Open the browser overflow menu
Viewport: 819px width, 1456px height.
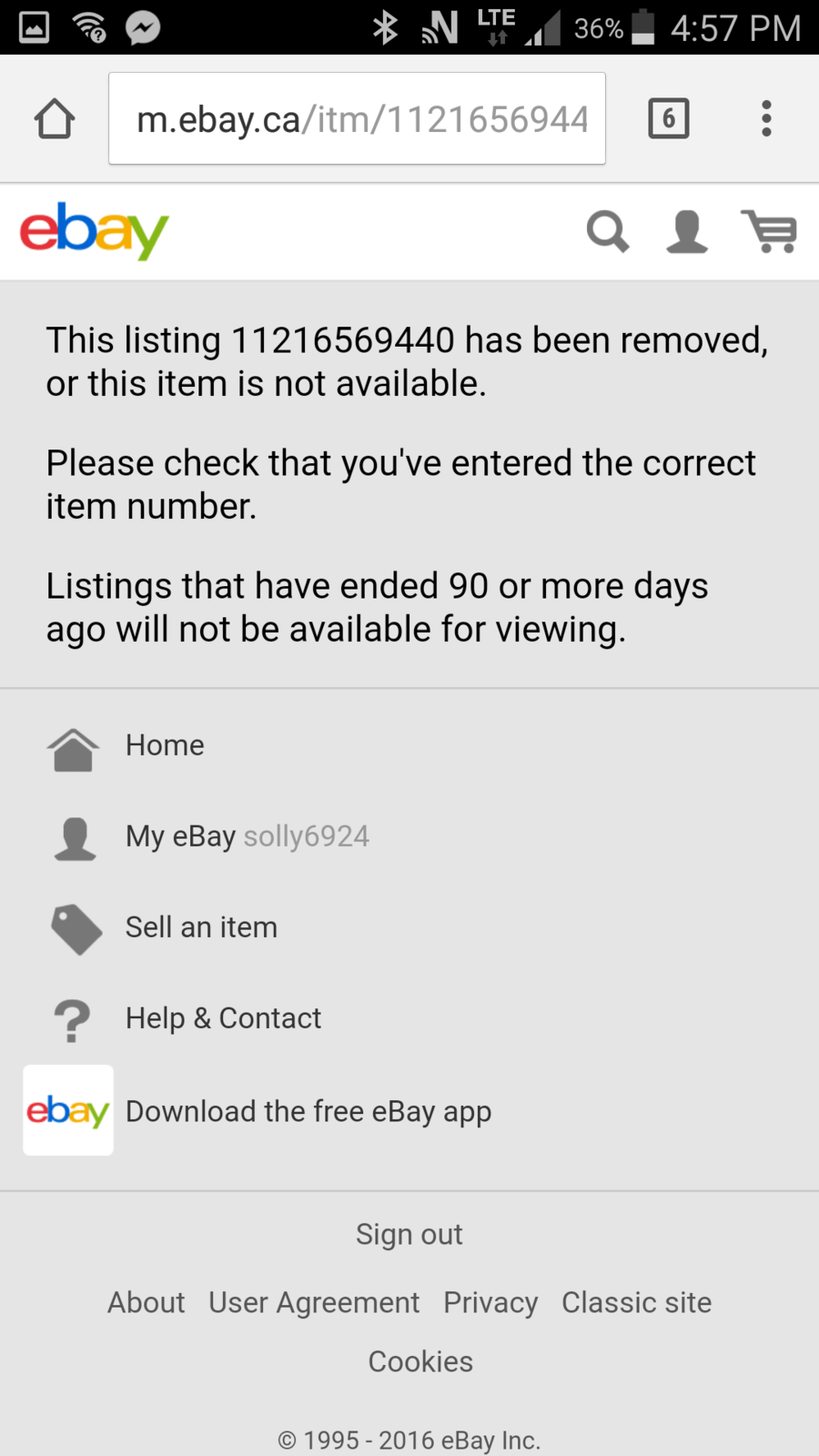point(766,118)
